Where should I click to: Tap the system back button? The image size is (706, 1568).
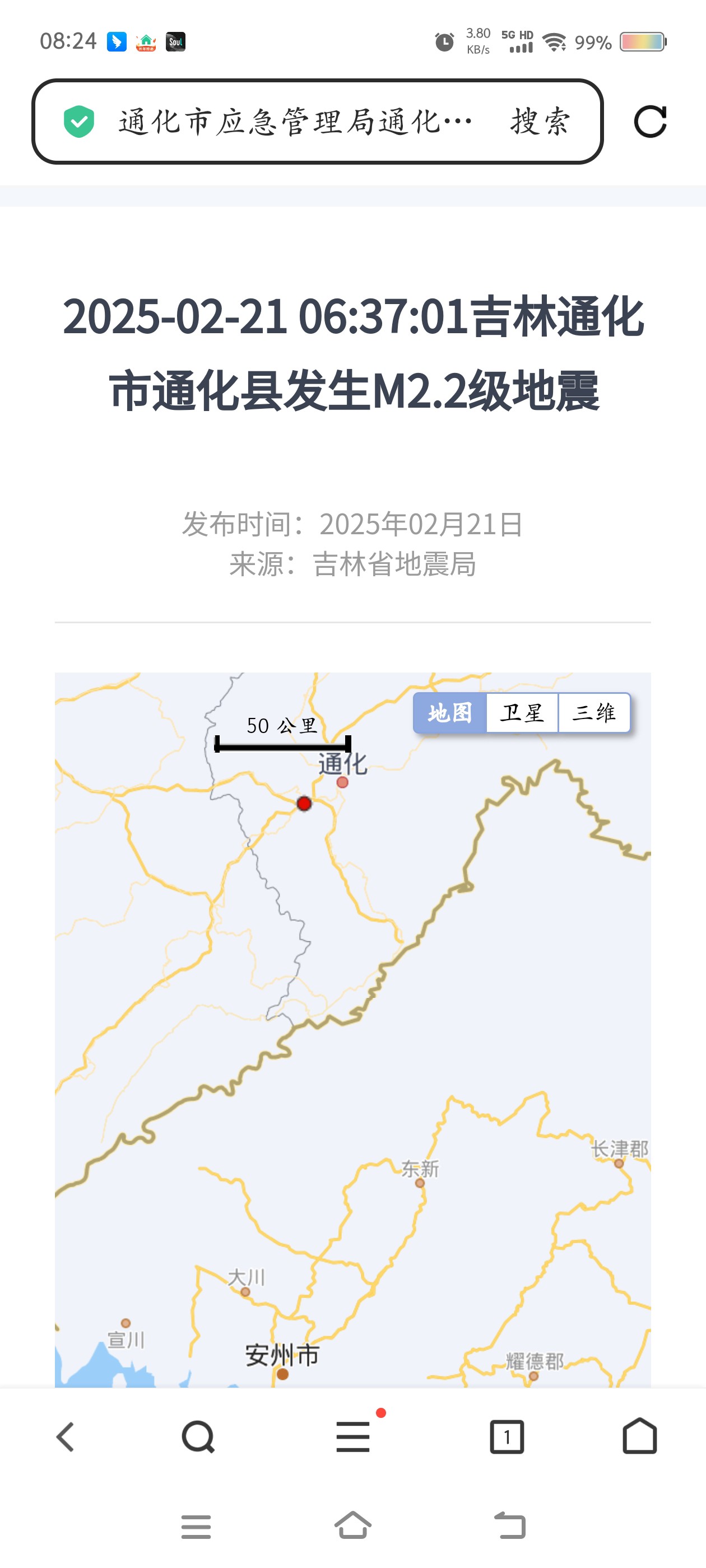(509, 1525)
